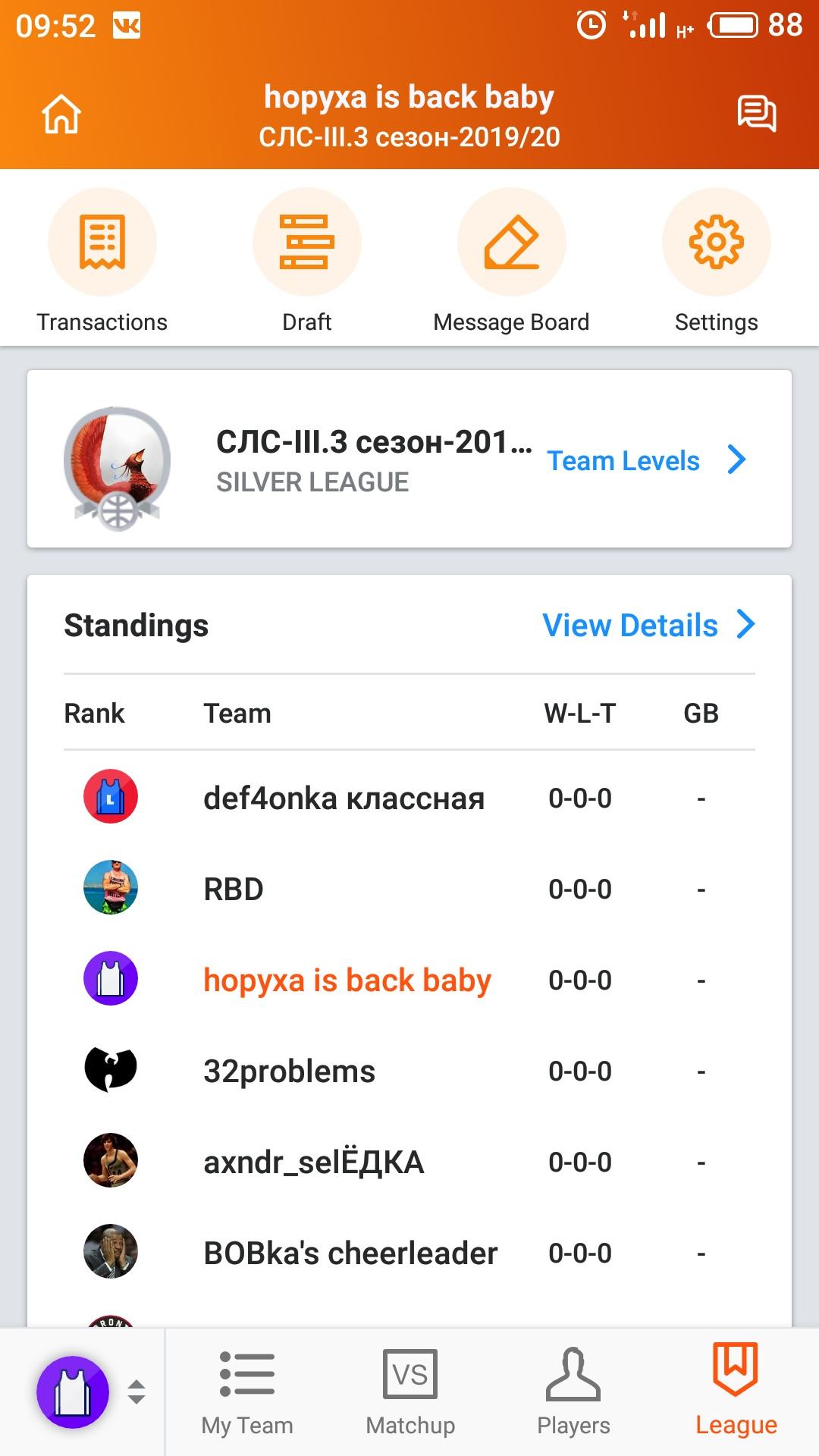Open team axndr_selЁДКА
Viewport: 819px width, 1456px height.
409,1162
